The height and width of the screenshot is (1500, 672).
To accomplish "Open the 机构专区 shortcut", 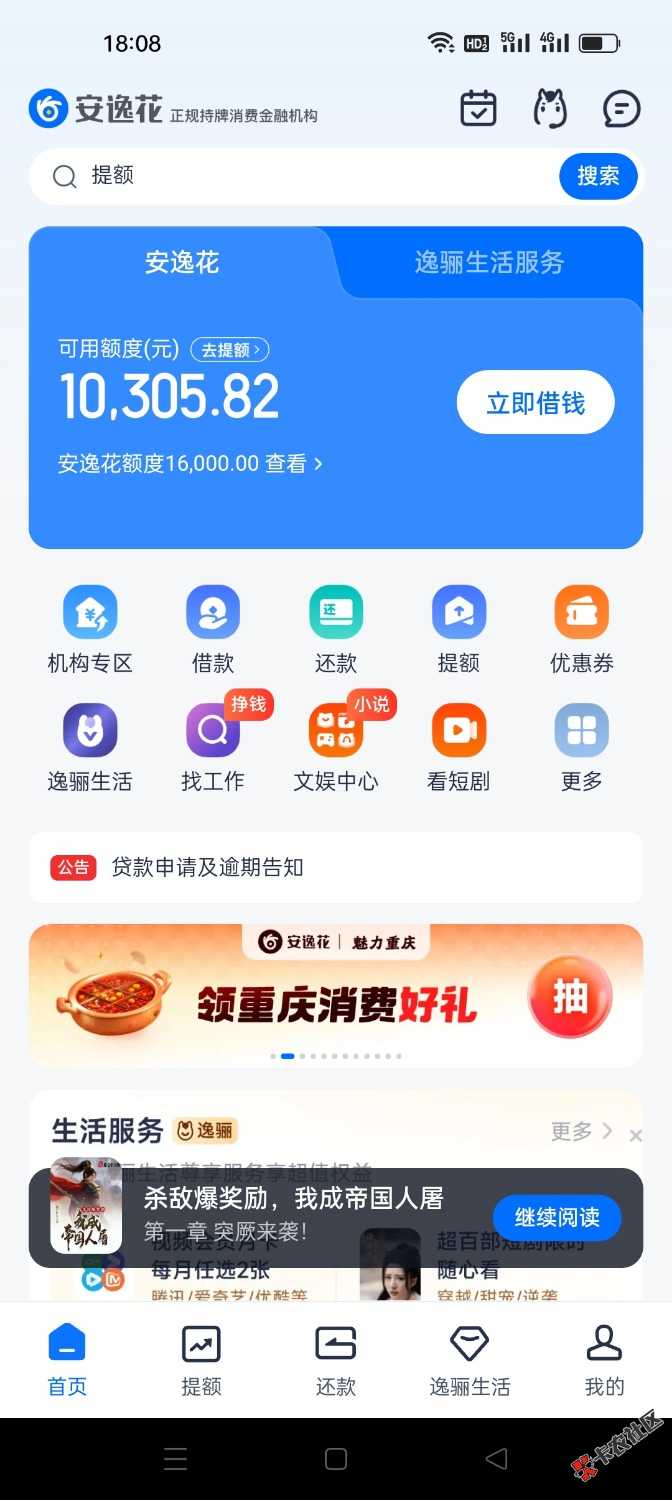I will (90, 630).
